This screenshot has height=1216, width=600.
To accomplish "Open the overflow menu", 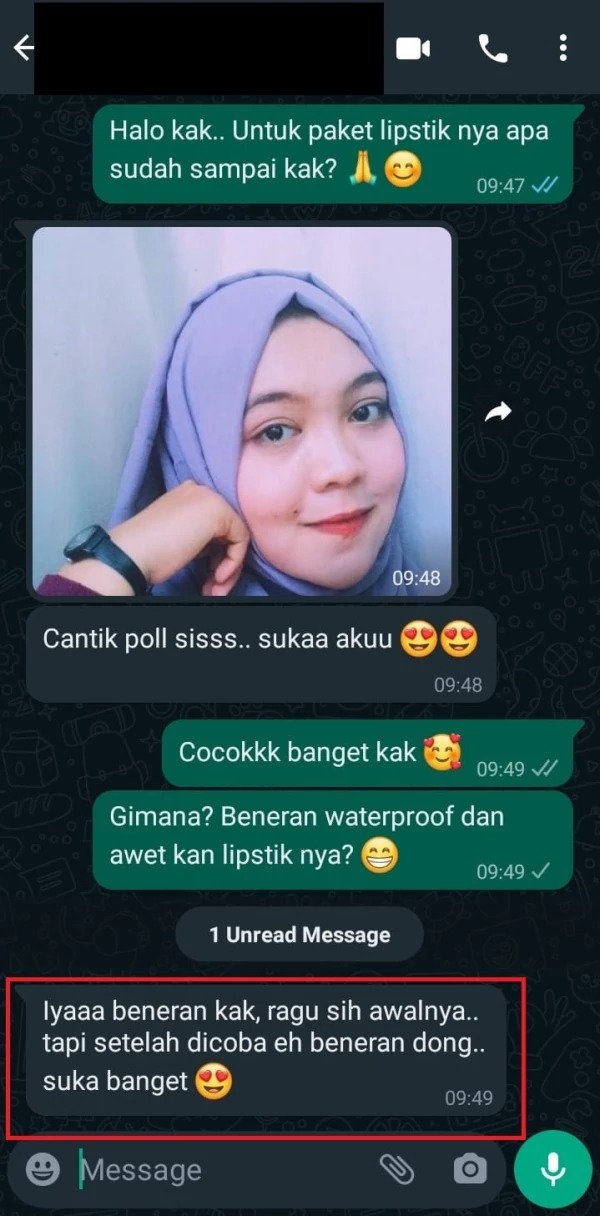I will [x=563, y=48].
